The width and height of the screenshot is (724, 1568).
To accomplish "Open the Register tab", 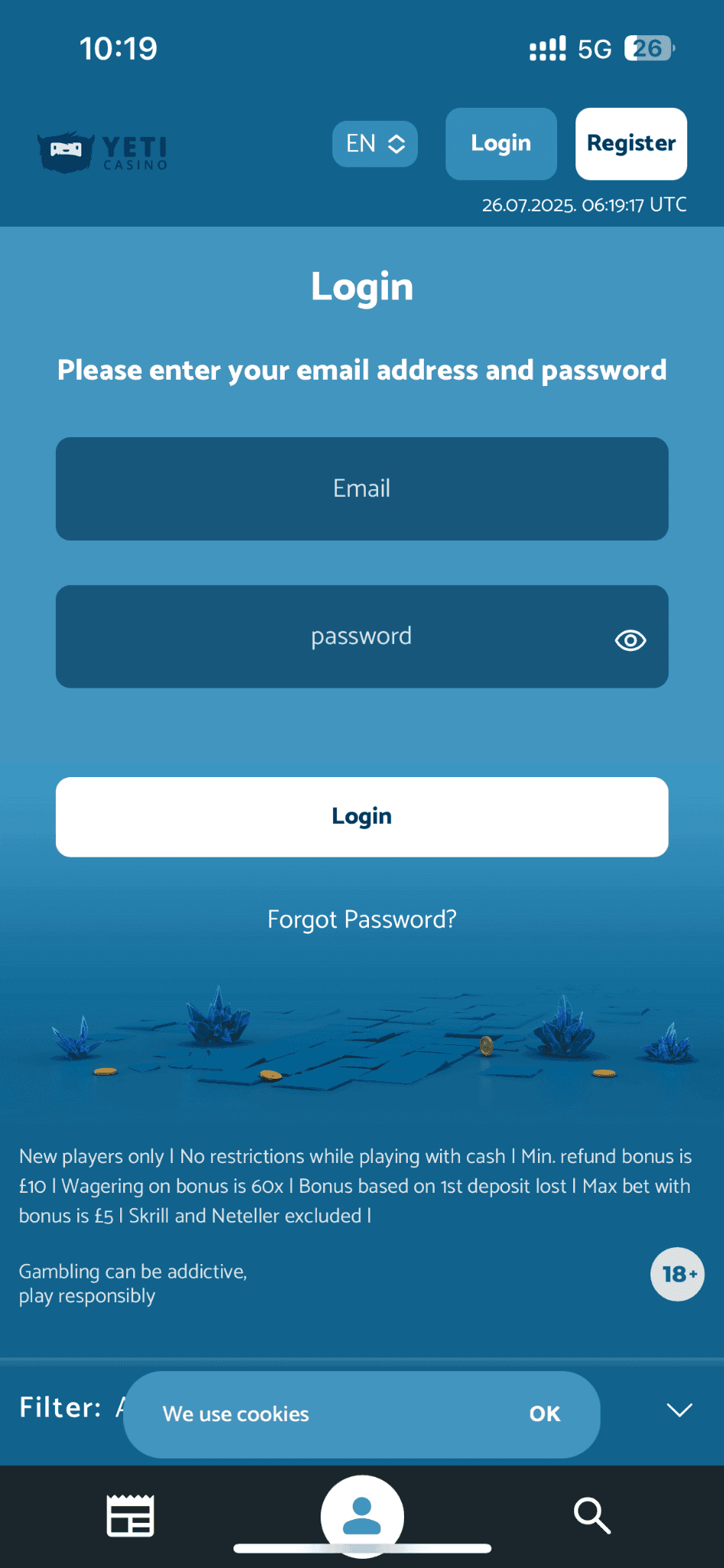I will coord(630,143).
